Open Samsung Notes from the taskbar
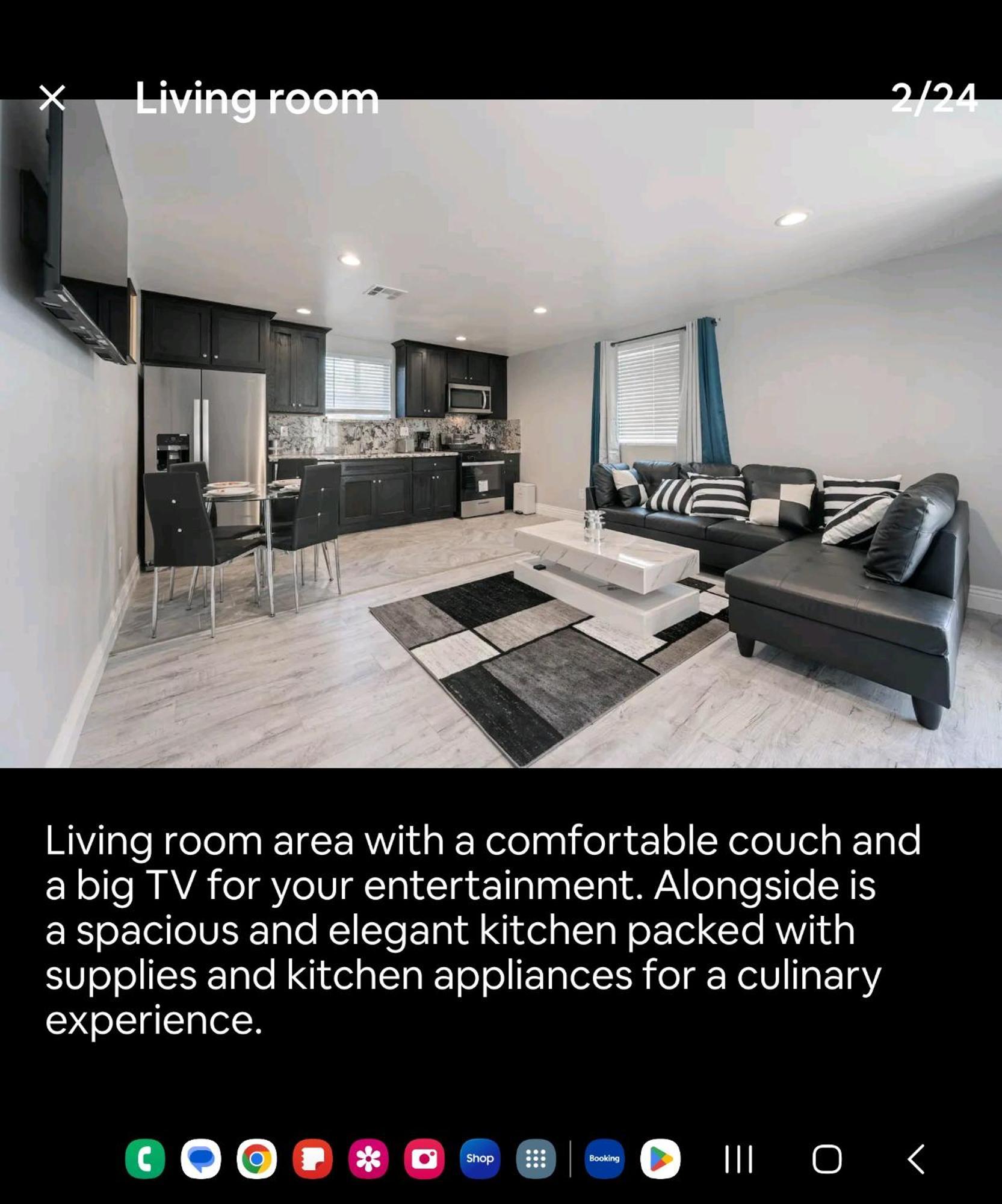 tap(312, 1158)
